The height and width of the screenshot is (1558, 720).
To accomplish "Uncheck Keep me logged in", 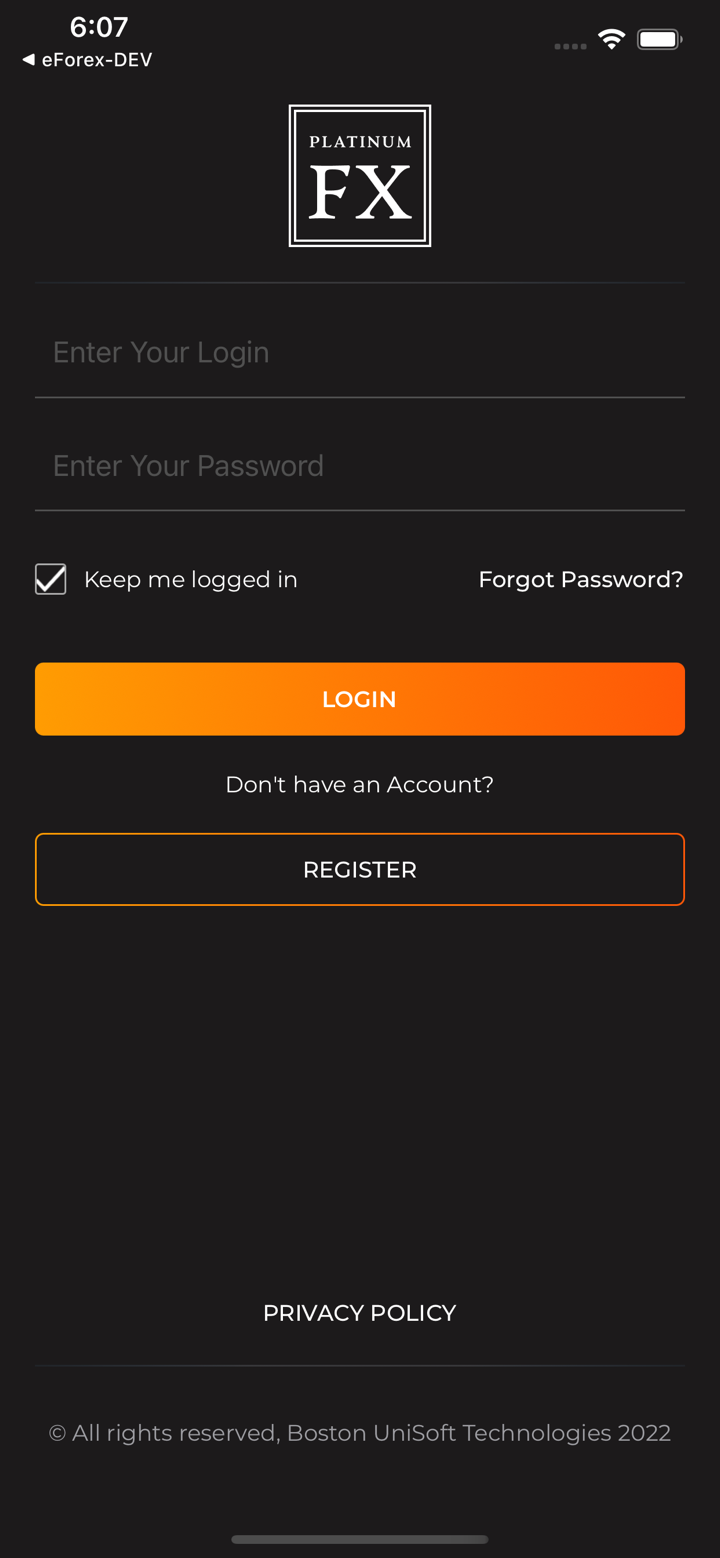I will pos(51,579).
